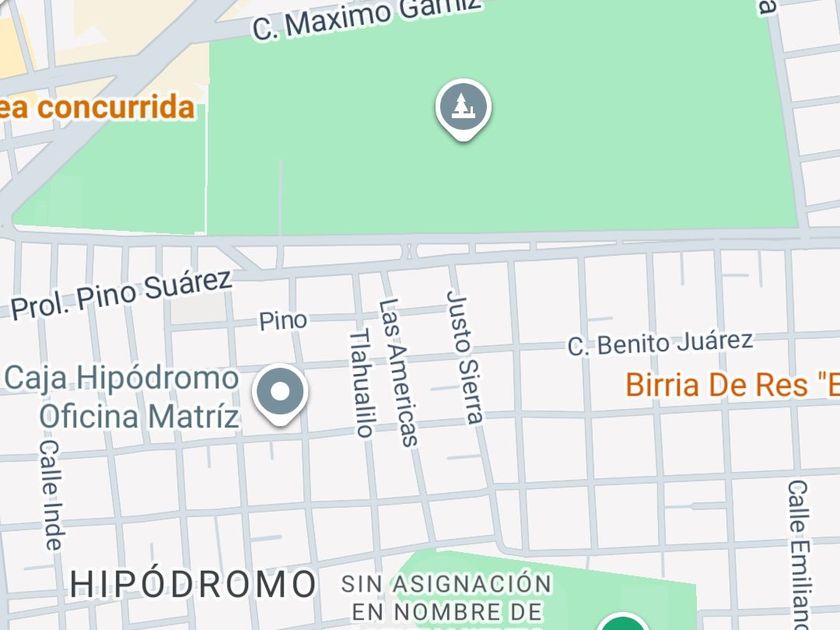Open the Birria De Res restaurant label
Image resolution: width=840 pixels, height=630 pixels.
point(732,385)
